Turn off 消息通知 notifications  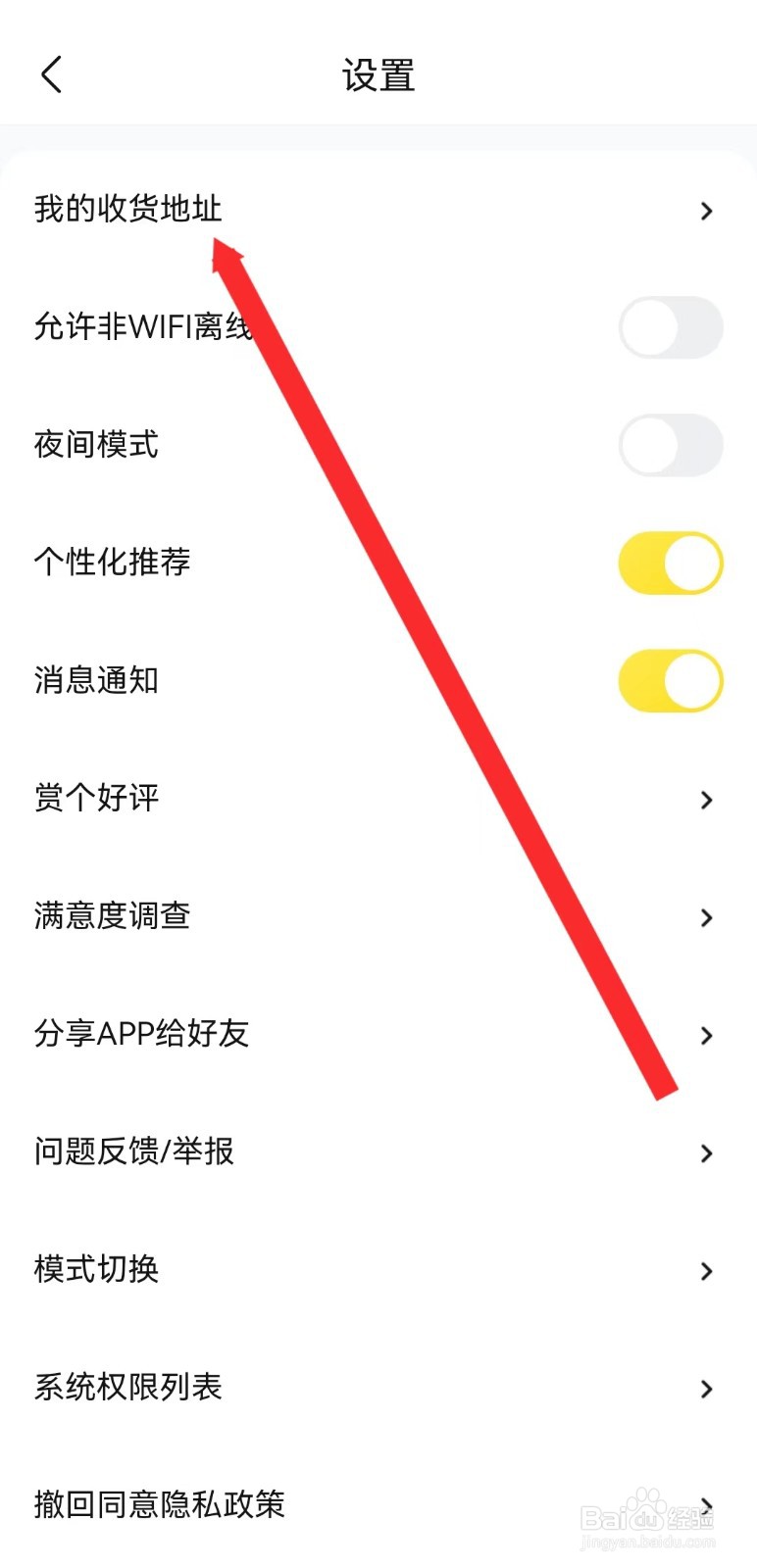[x=671, y=680]
